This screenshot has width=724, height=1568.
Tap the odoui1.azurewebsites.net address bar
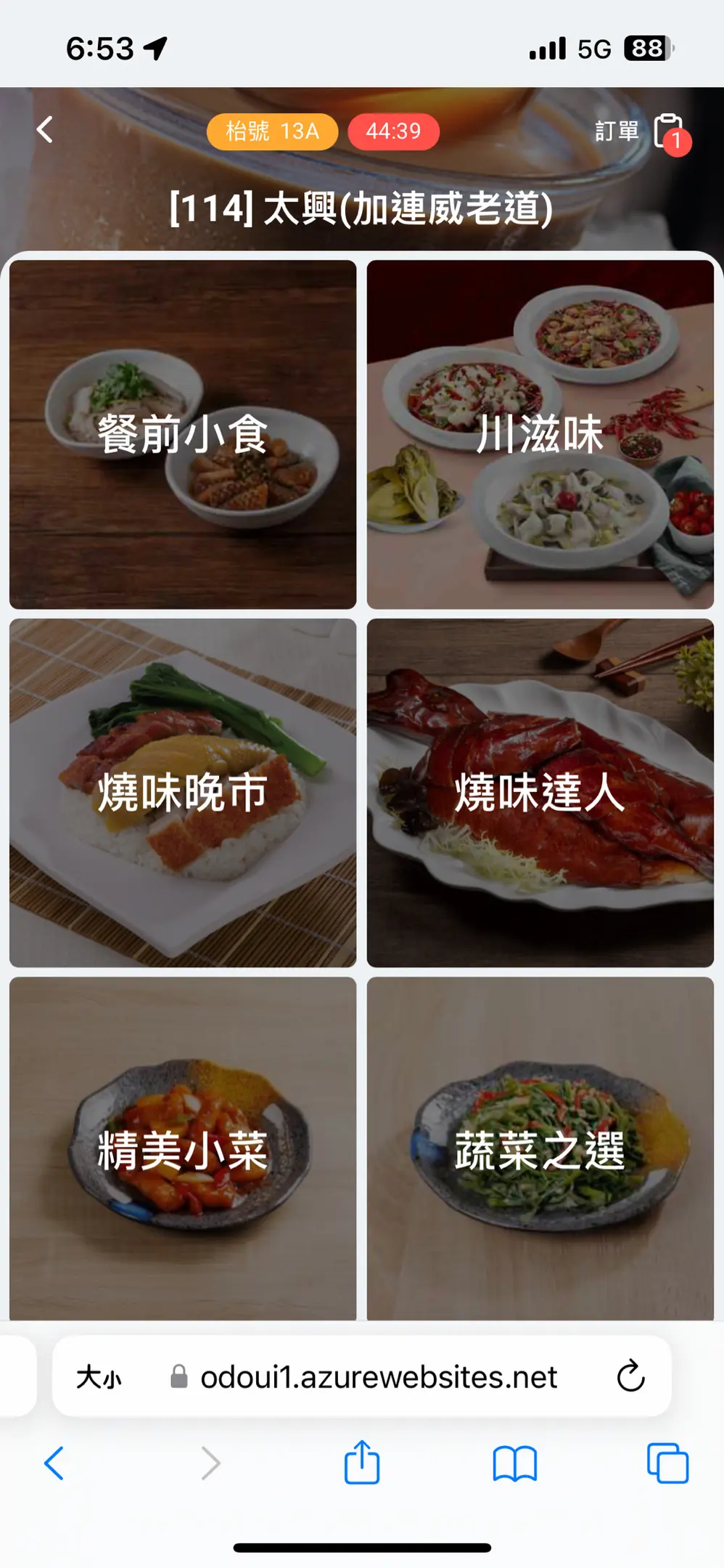pyautogui.click(x=378, y=1377)
